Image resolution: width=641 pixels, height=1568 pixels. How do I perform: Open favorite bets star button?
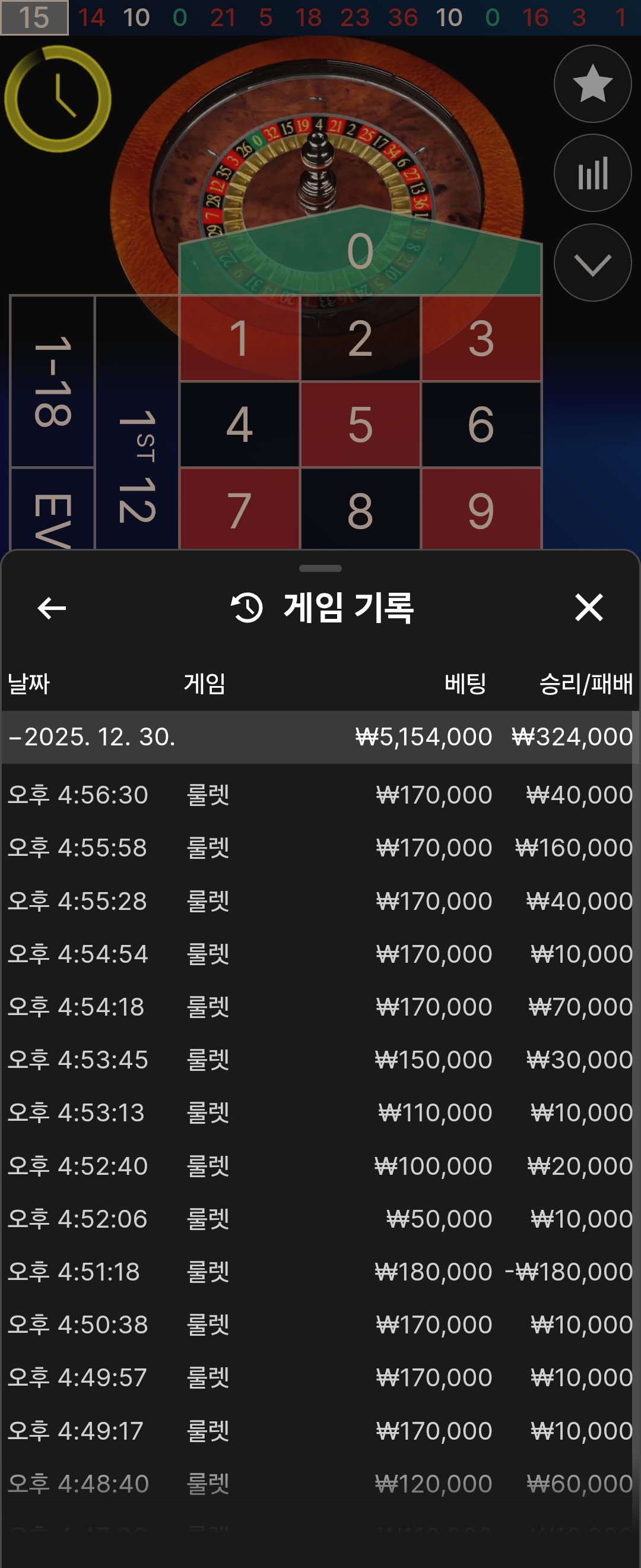tap(592, 84)
